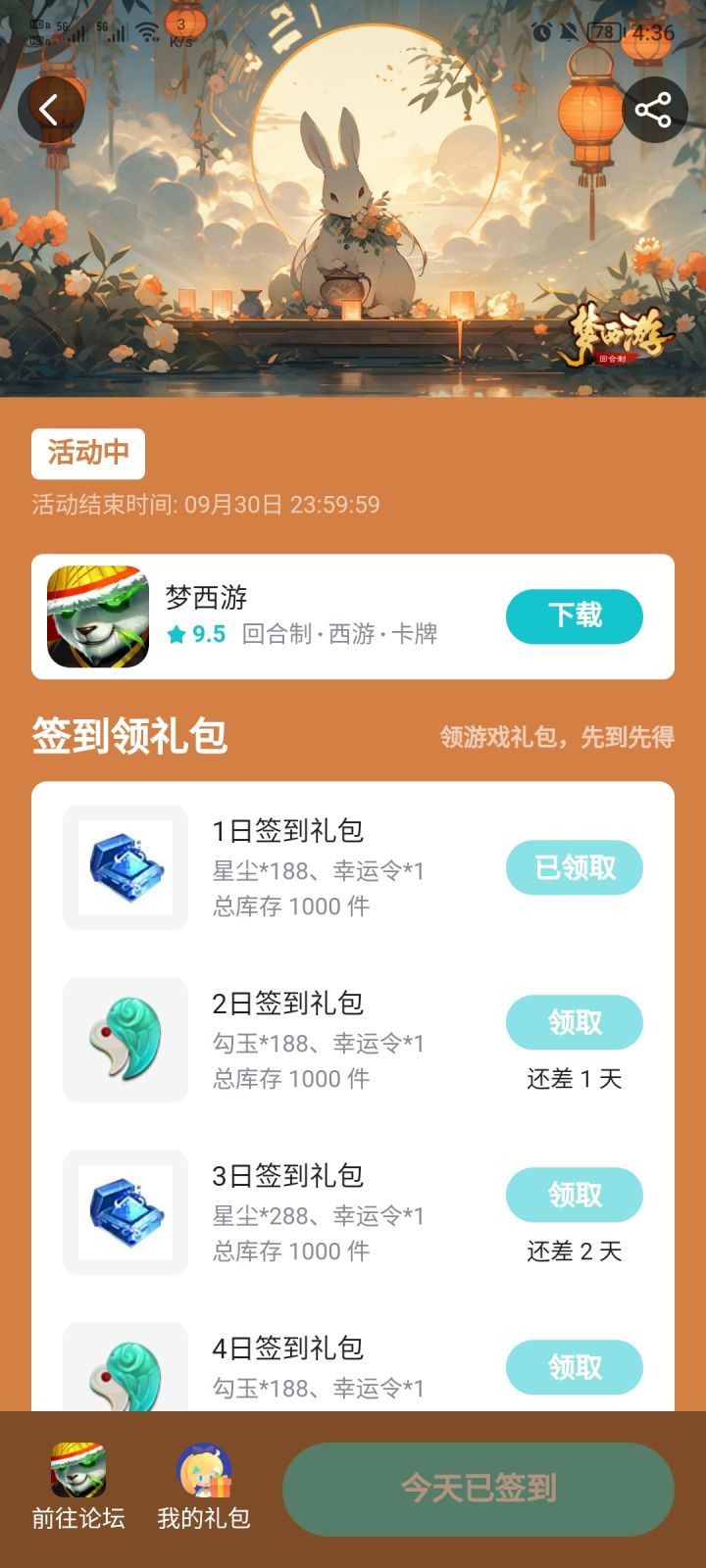Claim the 3日签到礼包 gift
The width and height of the screenshot is (706, 1568).
pos(574,1195)
